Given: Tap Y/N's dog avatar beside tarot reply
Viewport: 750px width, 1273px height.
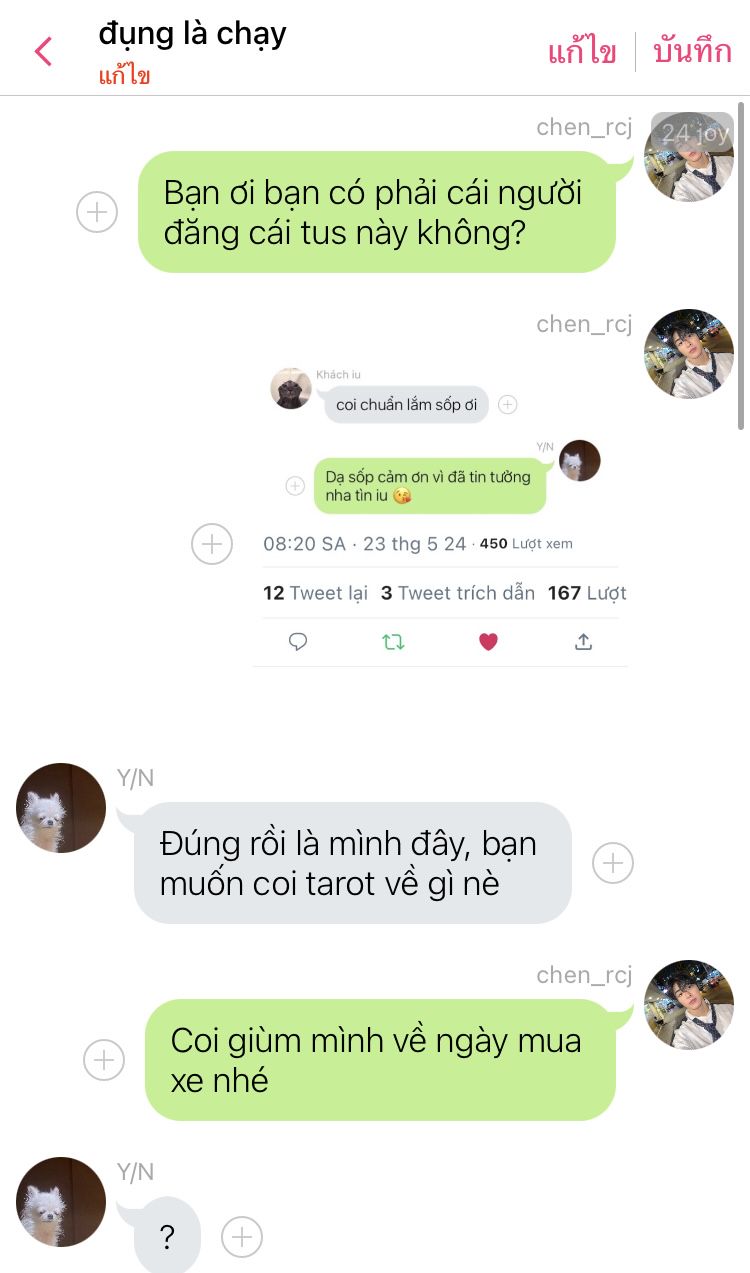Looking at the screenshot, I should tap(61, 808).
